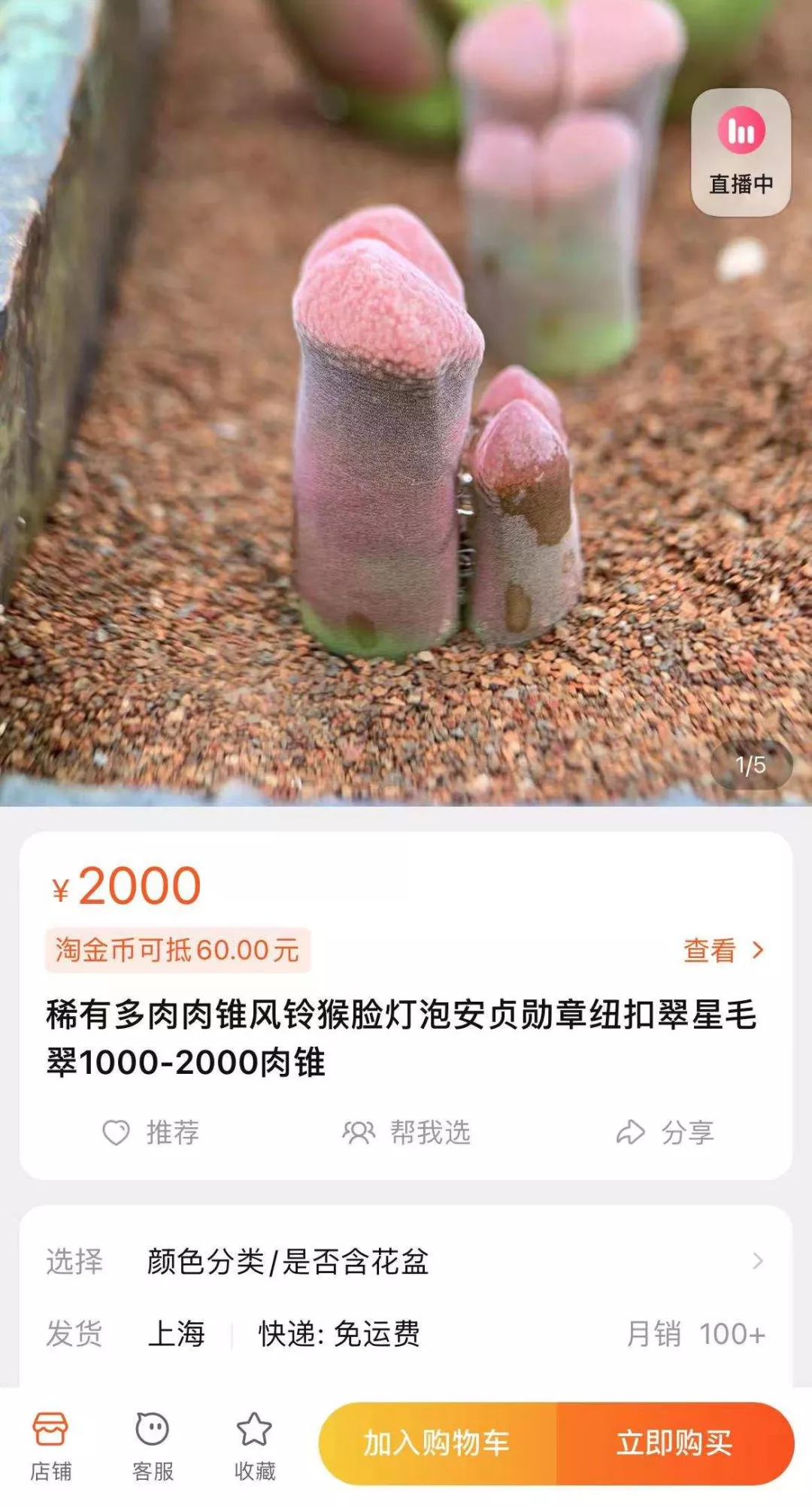Tap 加入购物车 to add to cart
The width and height of the screenshot is (812, 1507).
[x=438, y=1443]
